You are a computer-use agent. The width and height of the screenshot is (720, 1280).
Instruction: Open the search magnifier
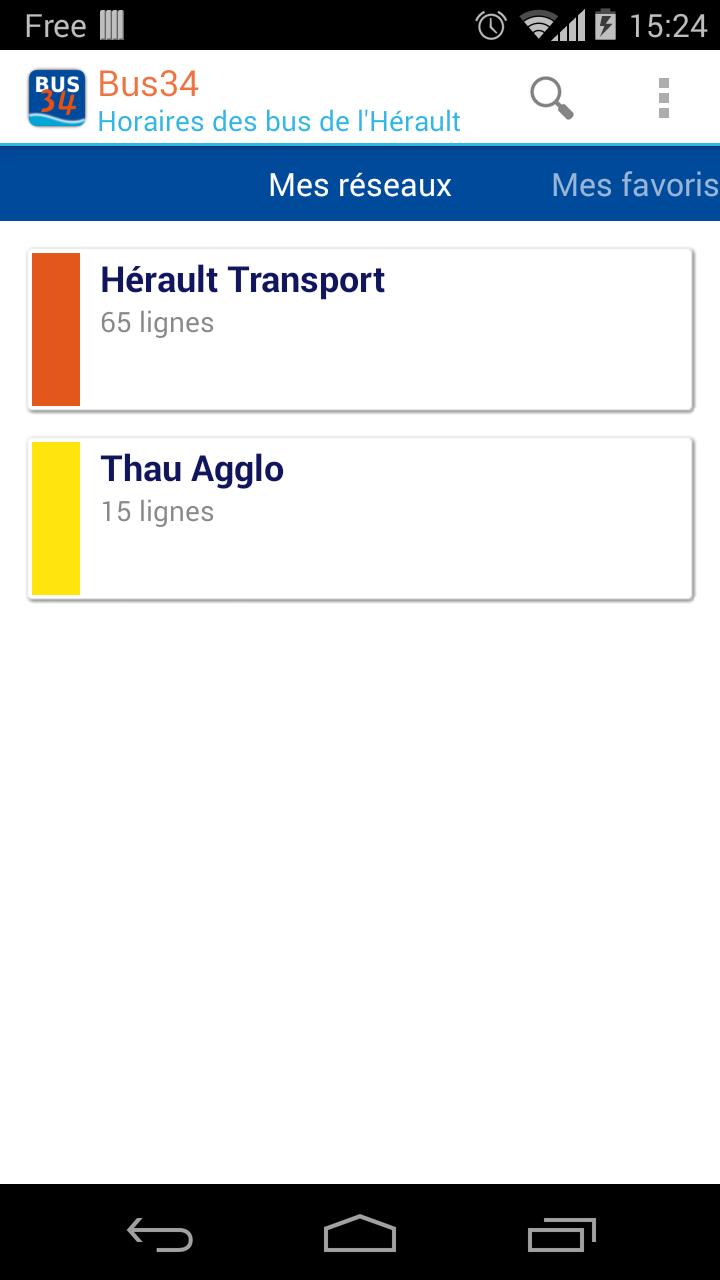pos(551,98)
